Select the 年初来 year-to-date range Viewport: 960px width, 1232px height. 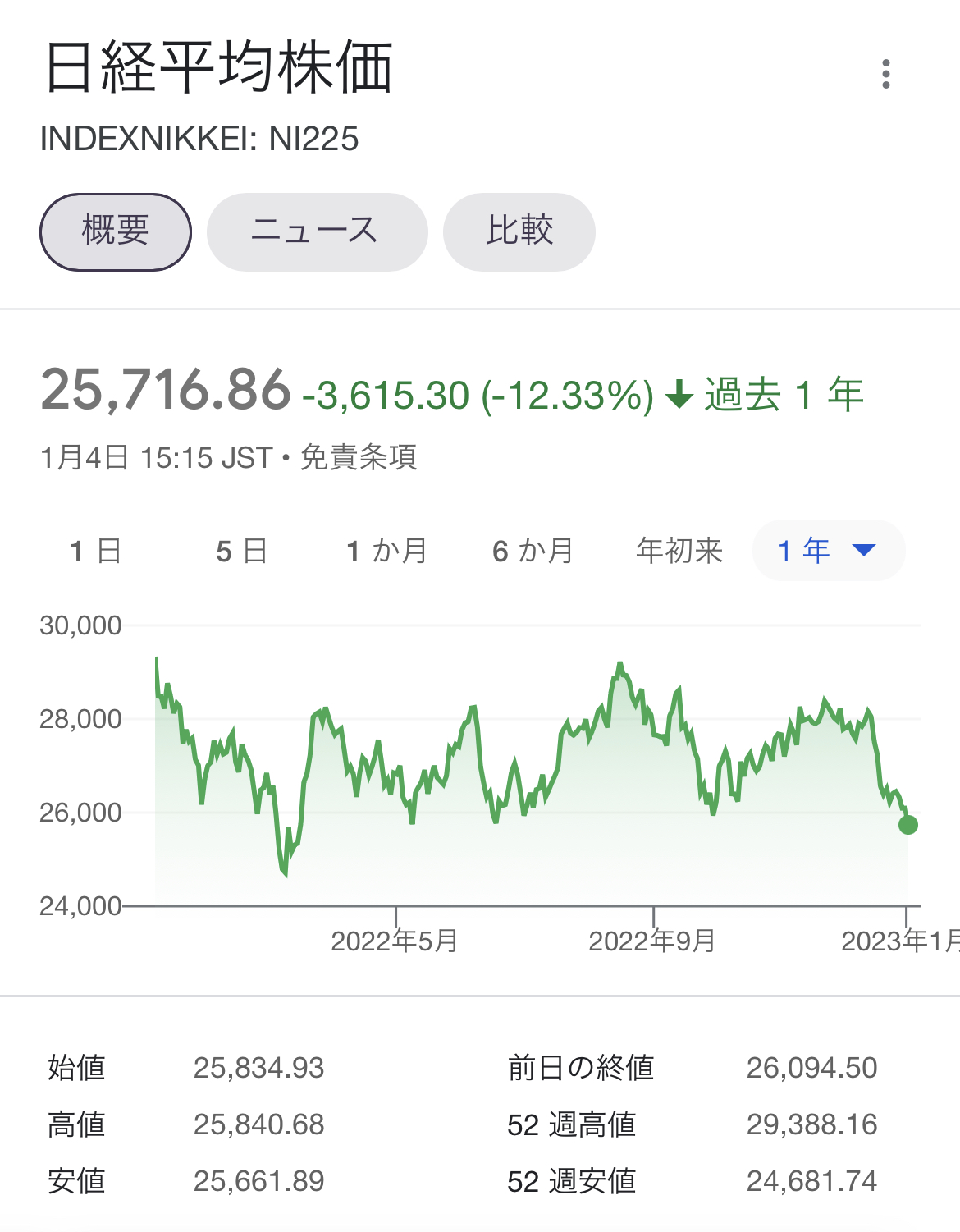pyautogui.click(x=679, y=551)
